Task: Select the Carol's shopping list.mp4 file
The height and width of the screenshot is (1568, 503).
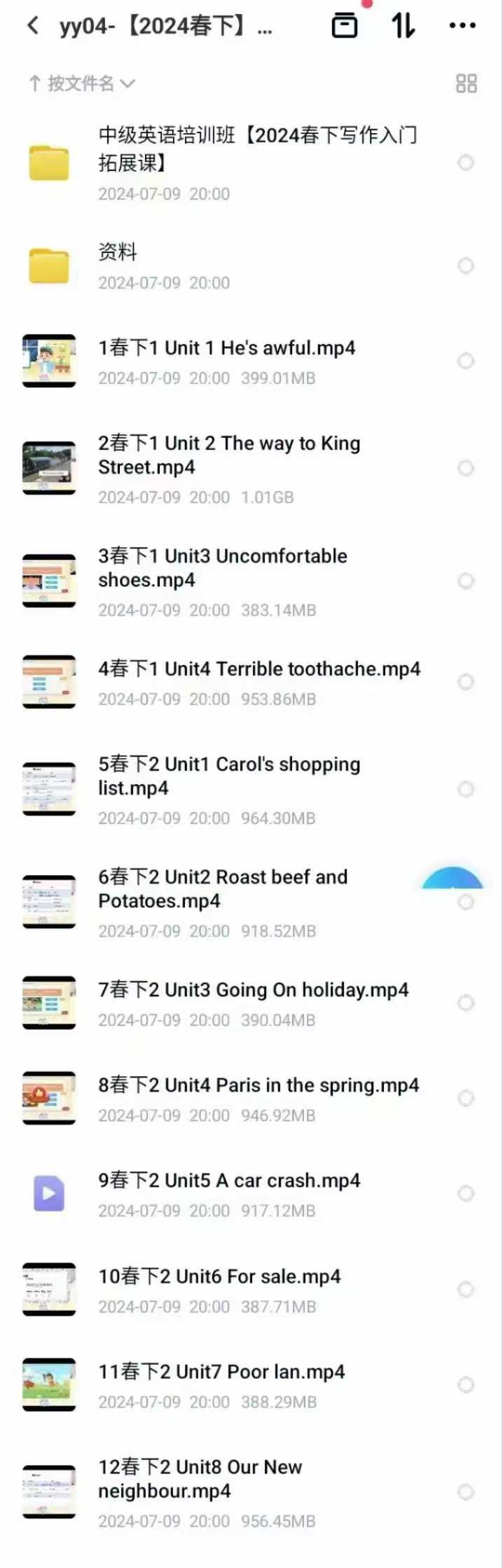Action: point(466,790)
